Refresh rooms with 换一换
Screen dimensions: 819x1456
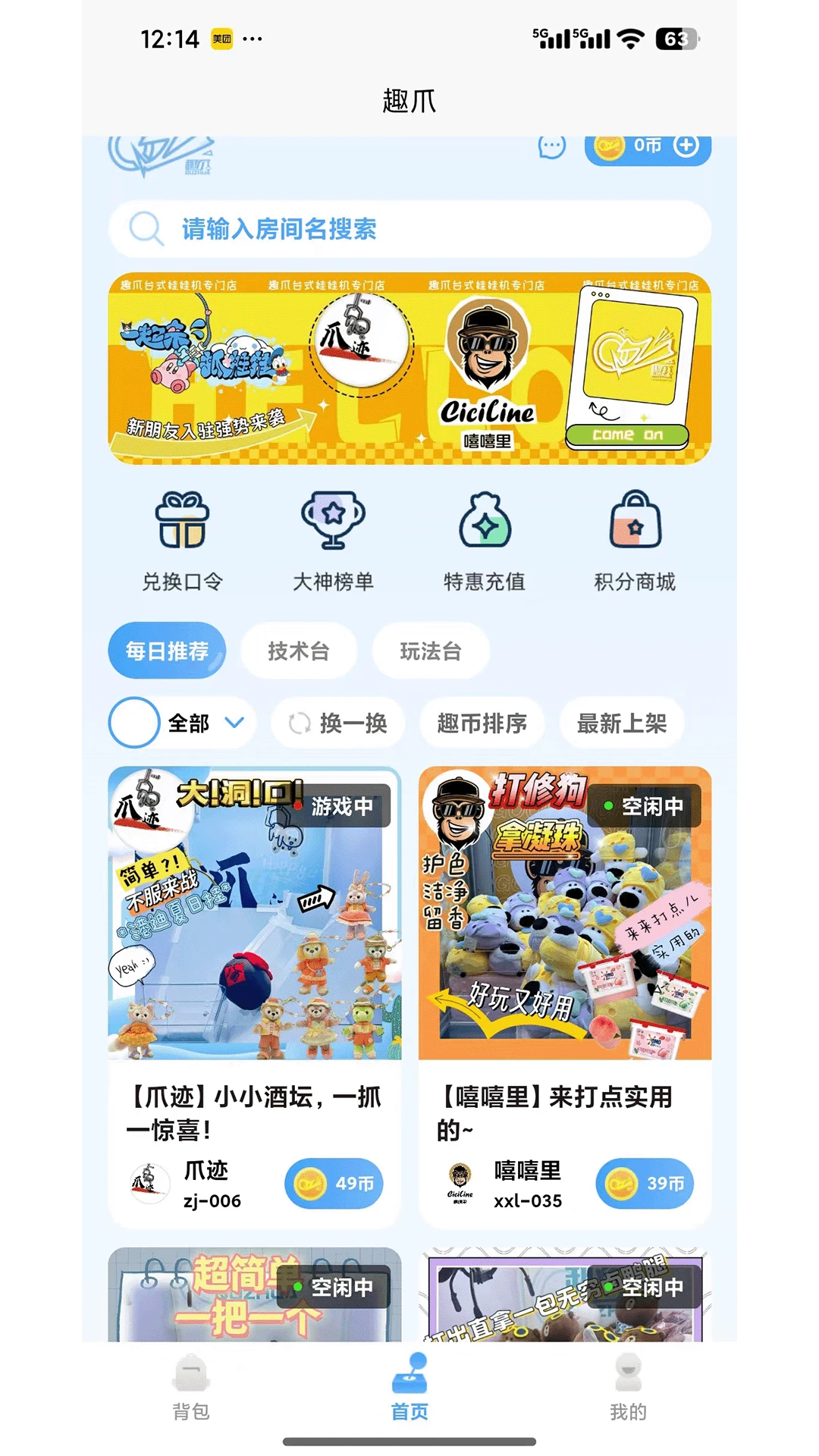[x=338, y=723]
